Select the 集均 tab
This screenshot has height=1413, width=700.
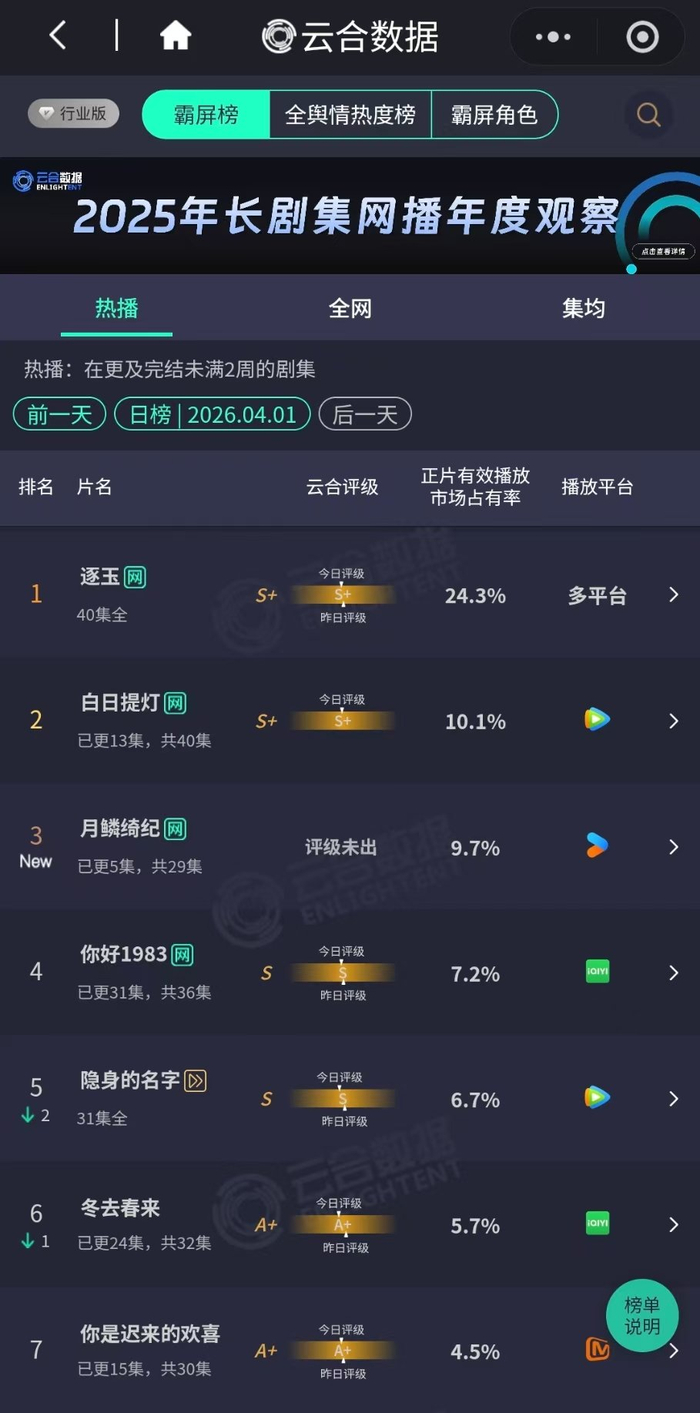(583, 308)
